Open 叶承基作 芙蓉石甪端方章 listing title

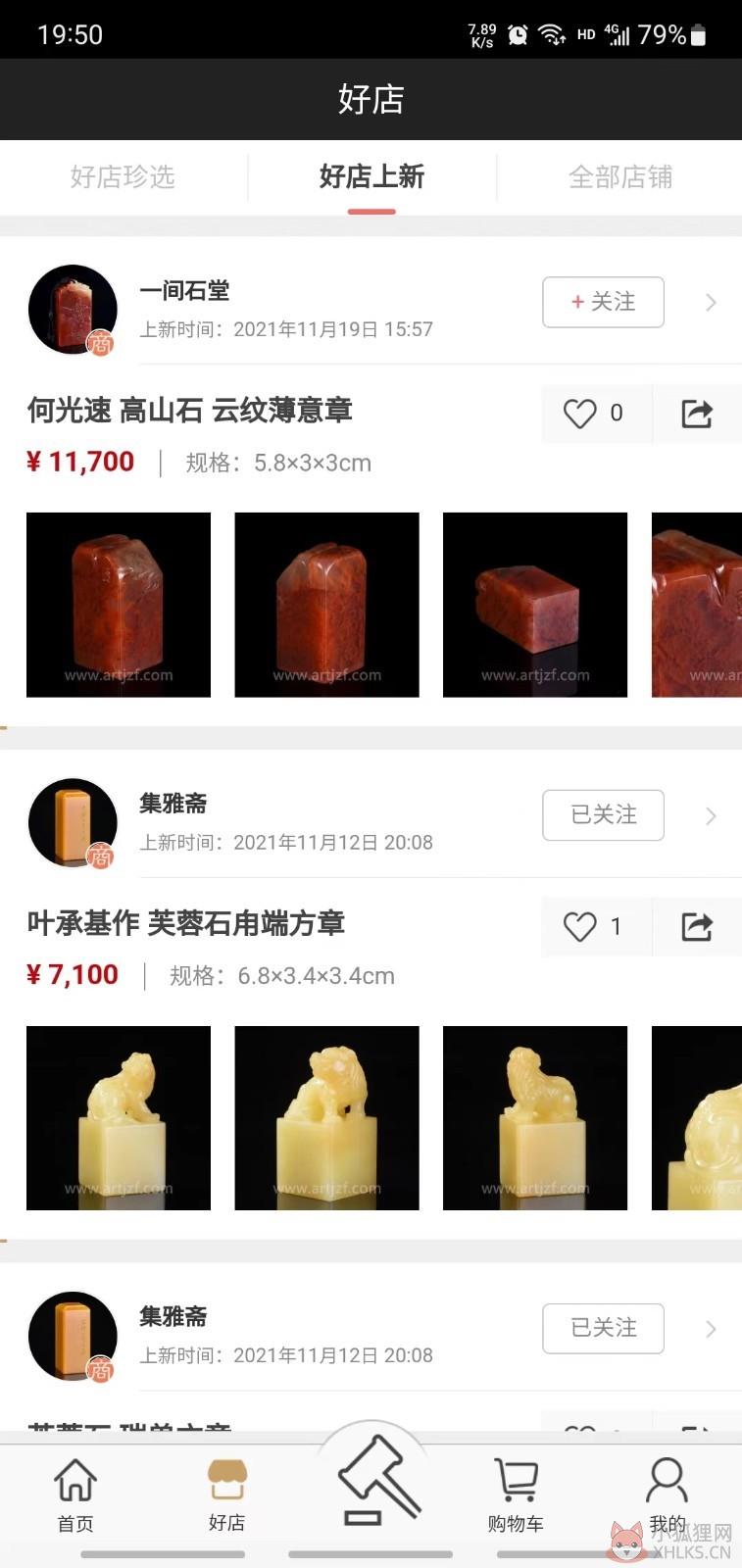pos(186,923)
